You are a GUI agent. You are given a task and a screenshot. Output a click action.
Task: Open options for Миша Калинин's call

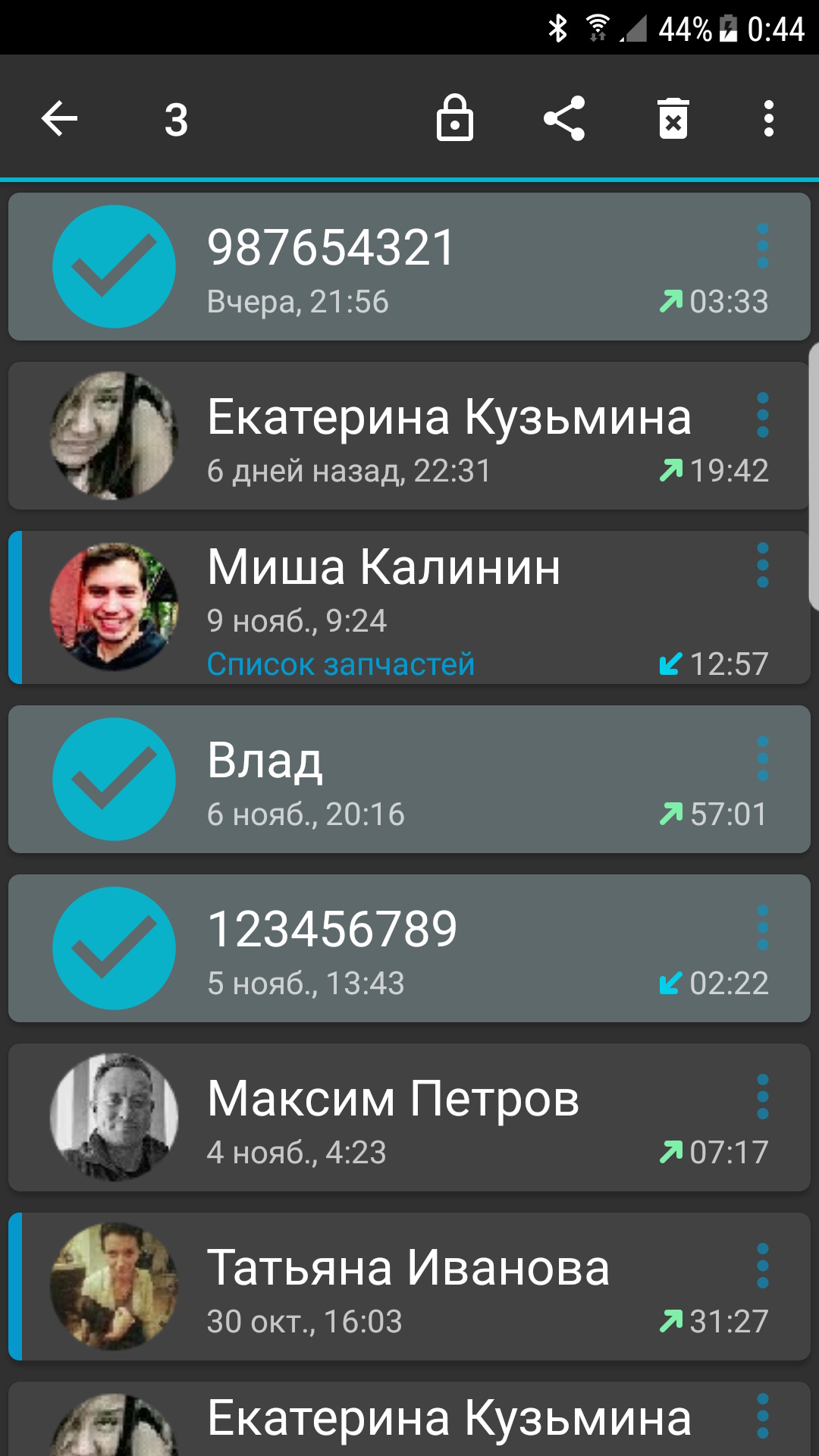tap(762, 565)
